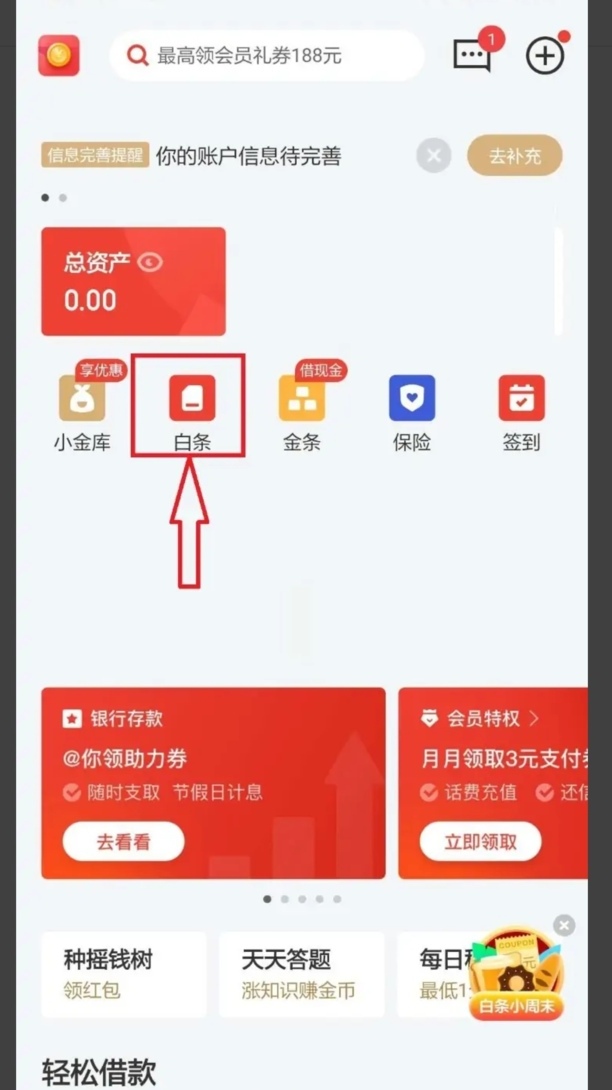The width and height of the screenshot is (612, 1090).
Task: Open the red gold-coin icon at top left
Action: [59, 56]
